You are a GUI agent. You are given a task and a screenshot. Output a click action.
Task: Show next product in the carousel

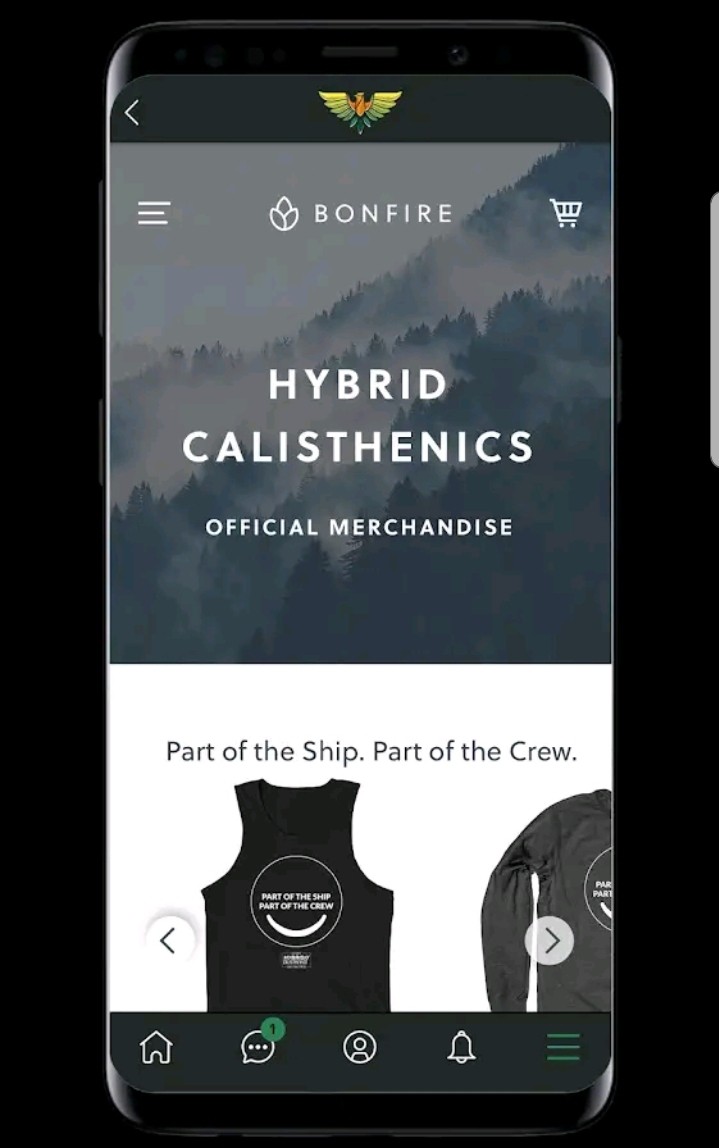point(550,940)
